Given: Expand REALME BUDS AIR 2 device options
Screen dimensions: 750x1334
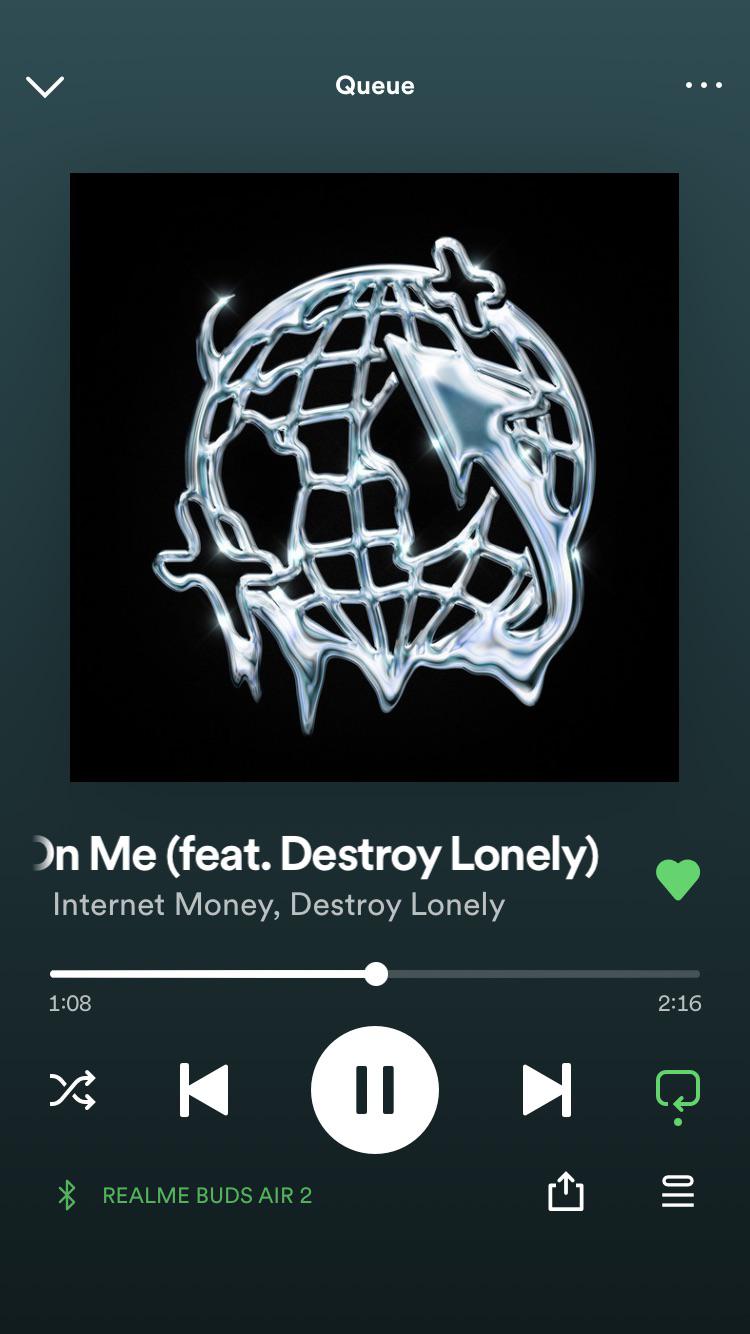Looking at the screenshot, I should pyautogui.click(x=207, y=1194).
